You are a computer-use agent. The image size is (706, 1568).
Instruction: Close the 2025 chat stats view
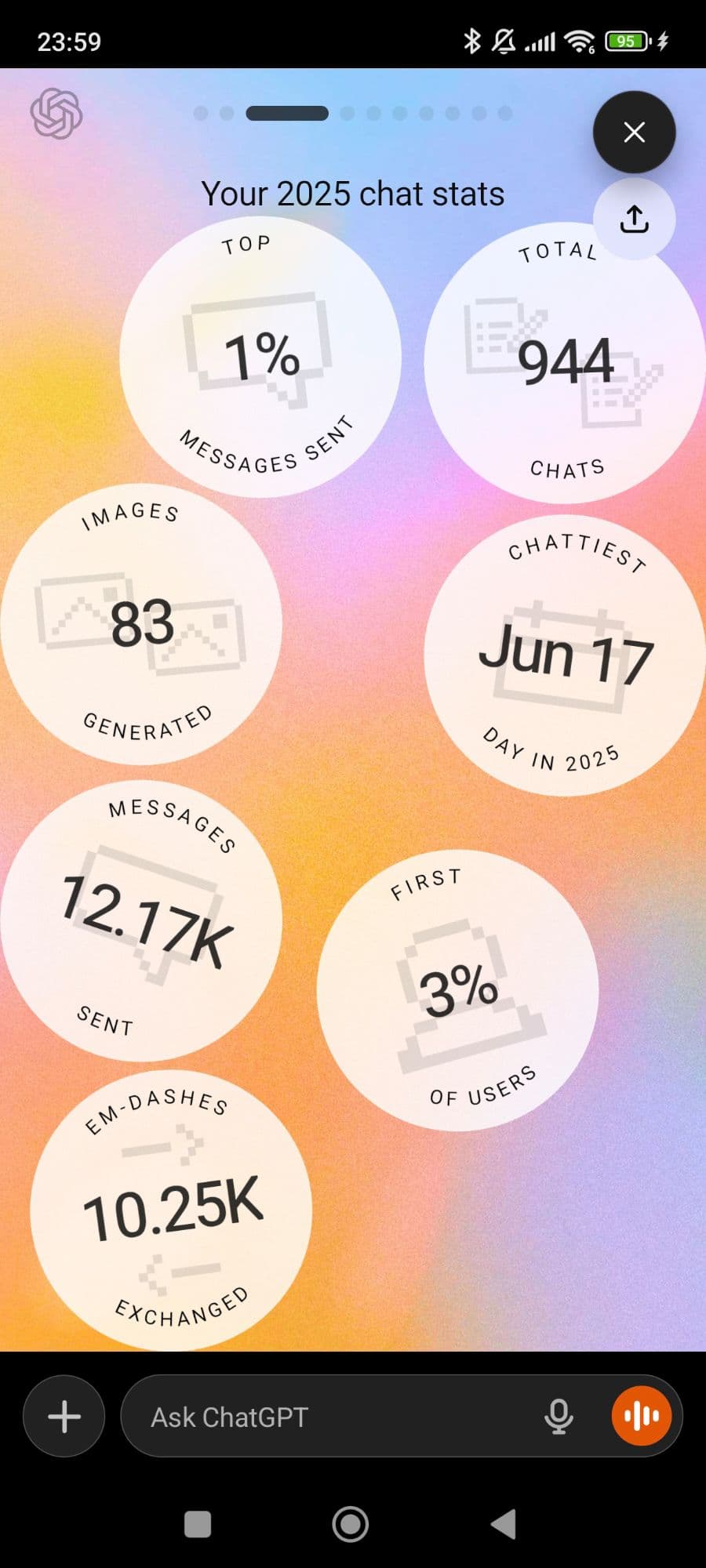634,132
